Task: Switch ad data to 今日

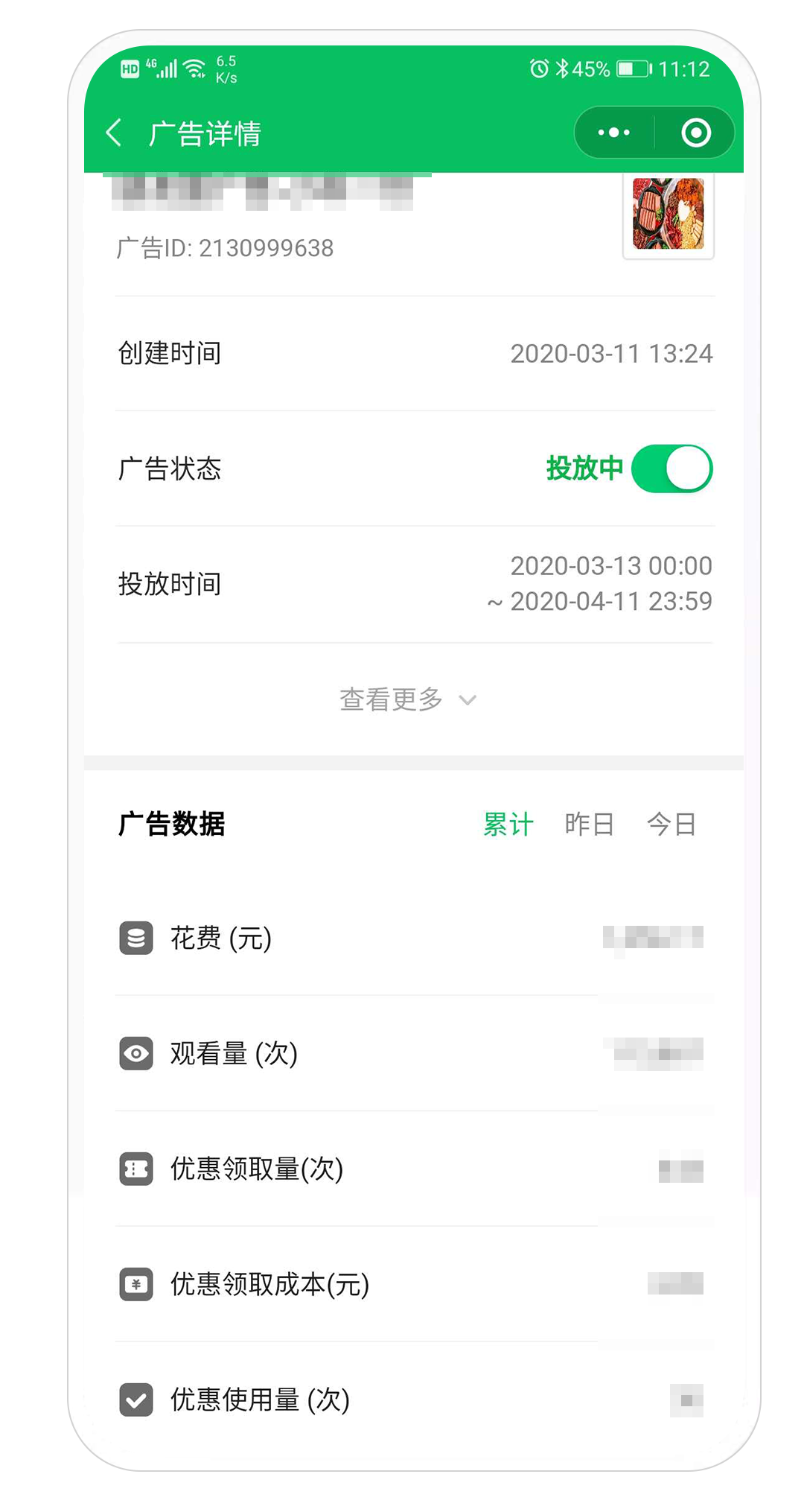Action: [671, 824]
